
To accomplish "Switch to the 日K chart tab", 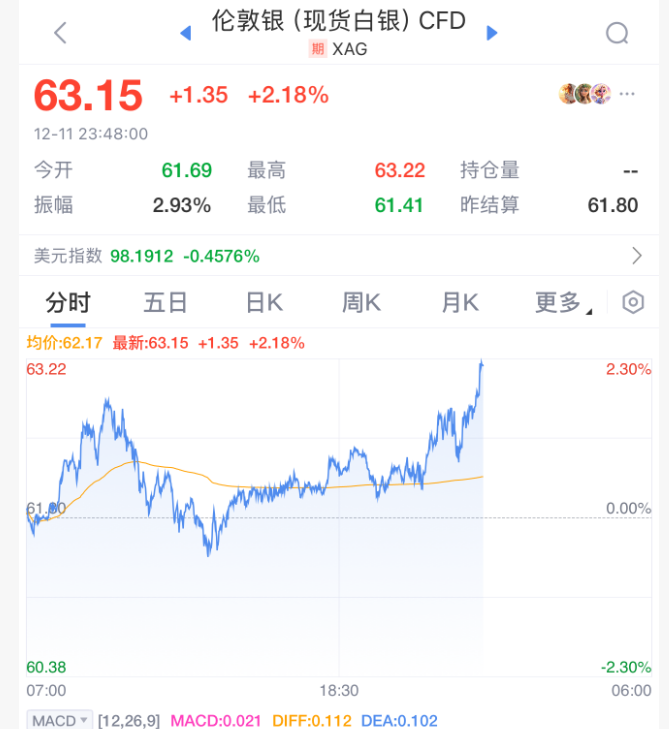I will (264, 303).
